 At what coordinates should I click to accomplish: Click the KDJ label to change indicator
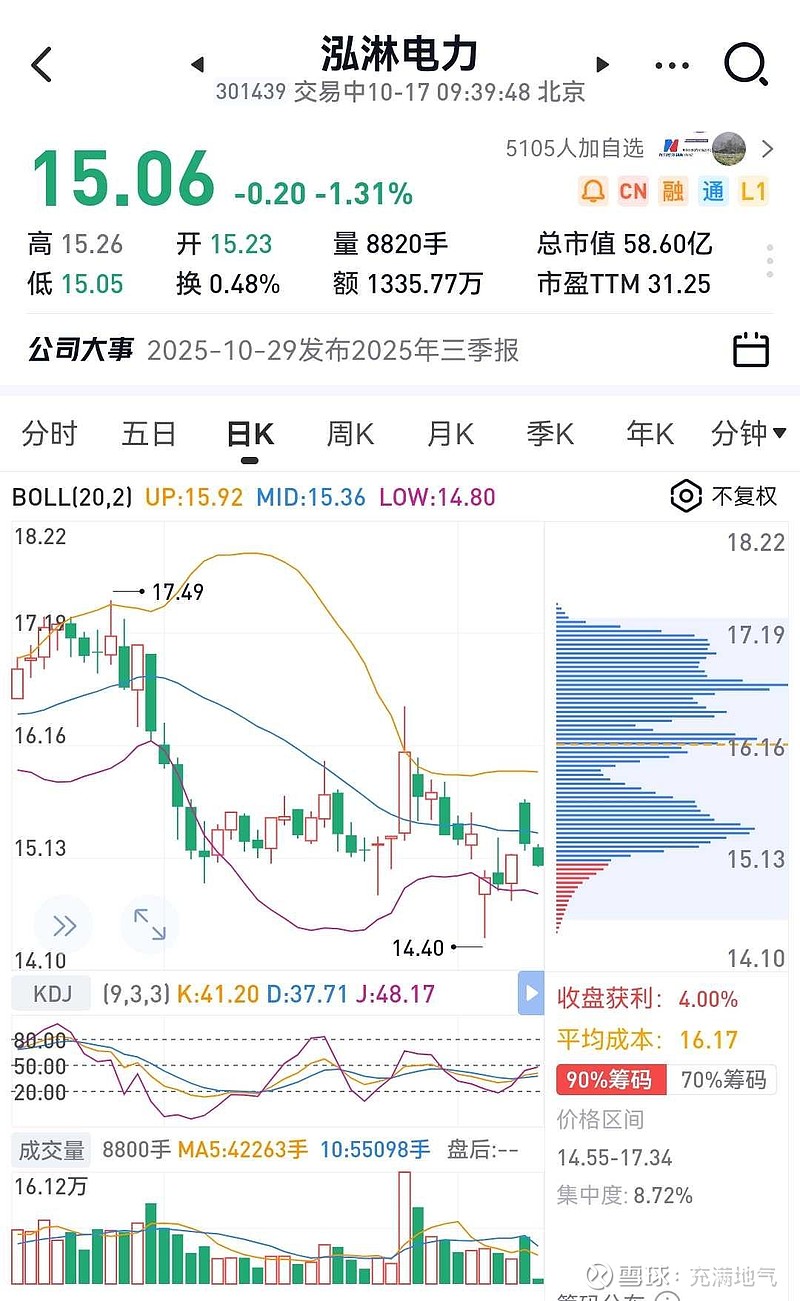click(51, 993)
